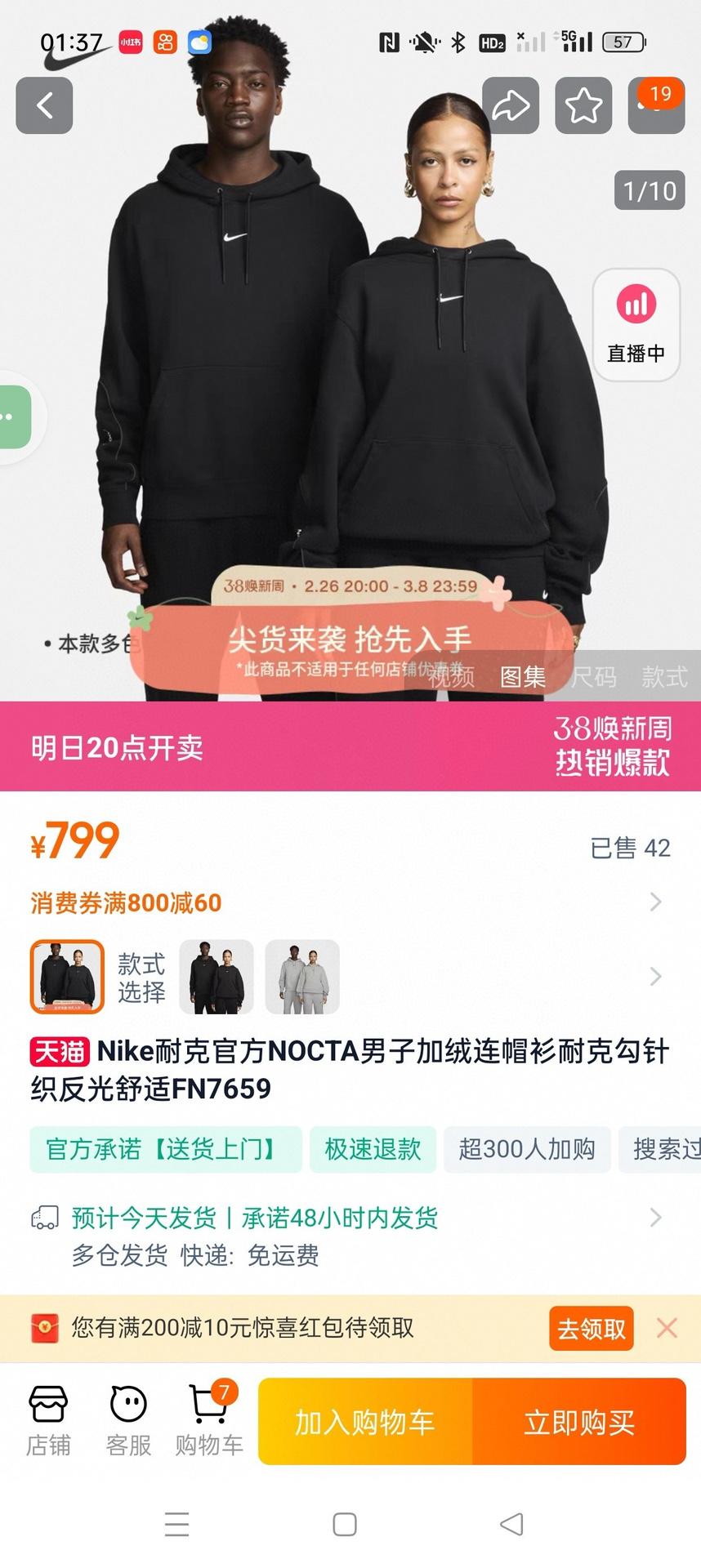This screenshot has height=1568, width=701.
Task: Open the 店铺 store page
Action: point(48,1421)
